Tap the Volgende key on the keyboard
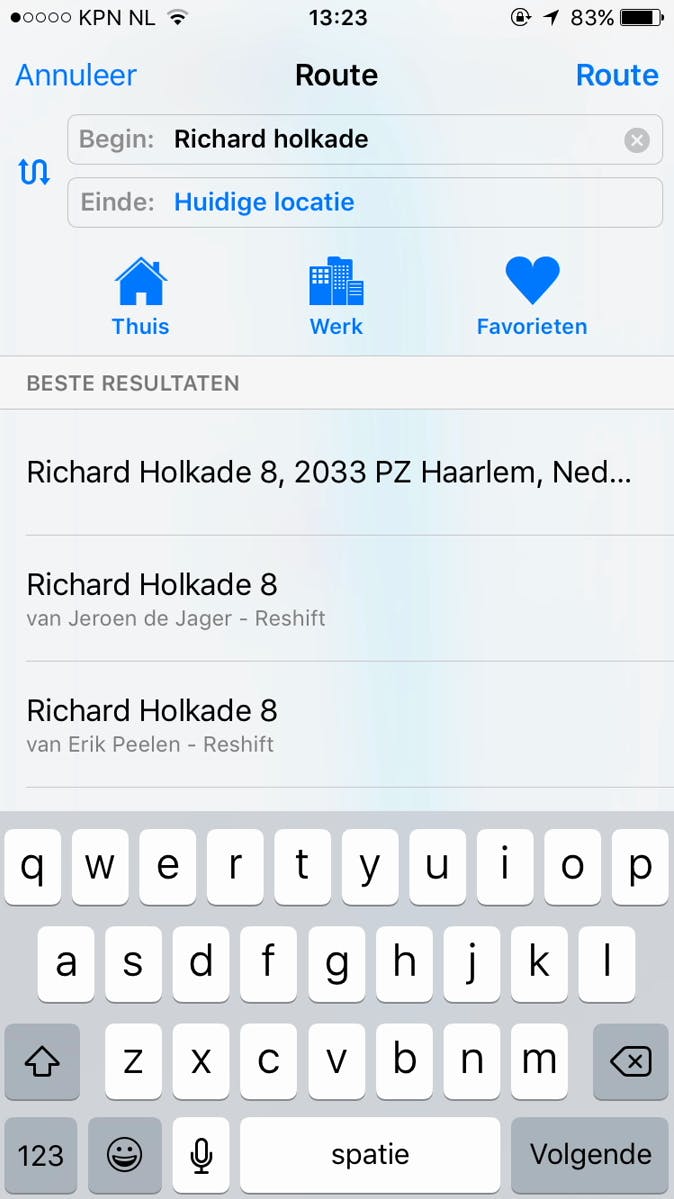Image resolution: width=674 pixels, height=1199 pixels. click(590, 1155)
